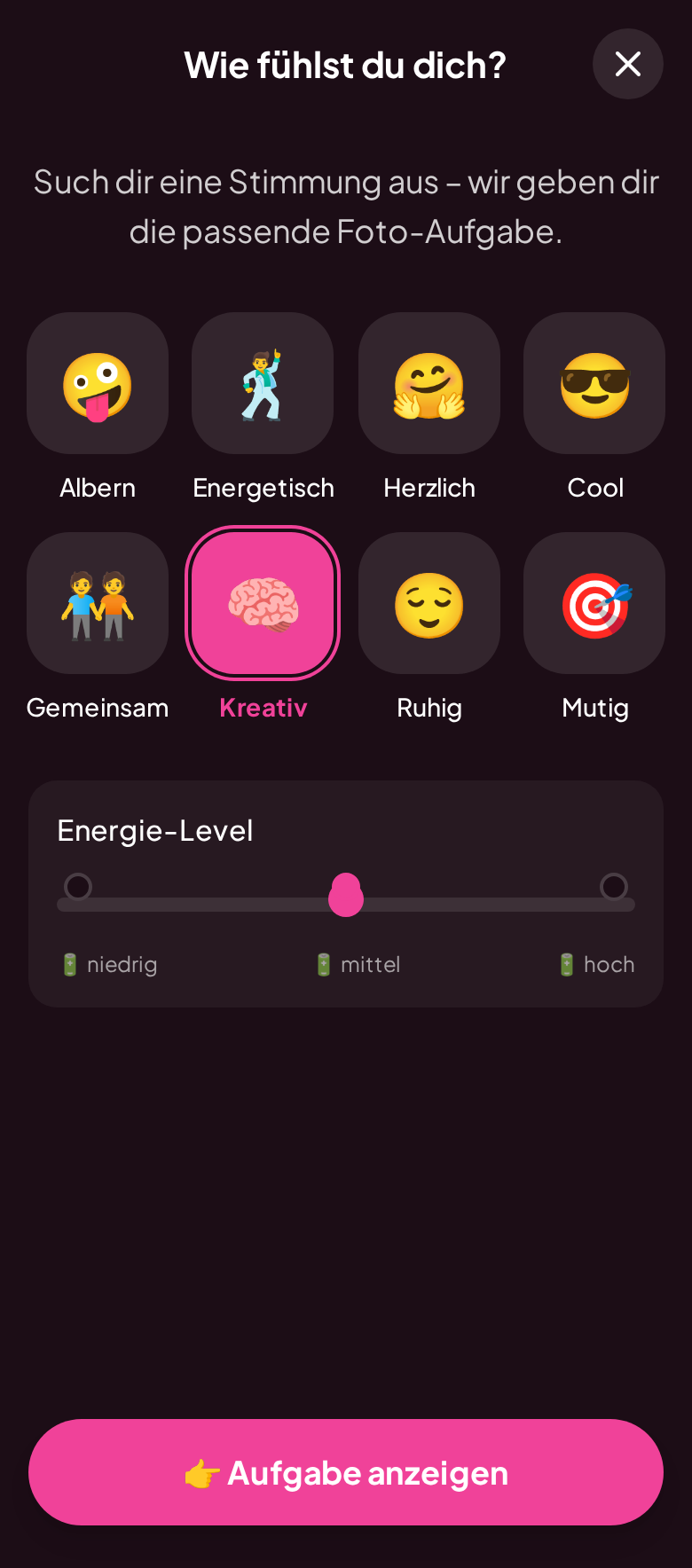This screenshot has height=1568, width=692.
Task: Tap Aufgabe anzeigen button
Action: pos(346,1472)
